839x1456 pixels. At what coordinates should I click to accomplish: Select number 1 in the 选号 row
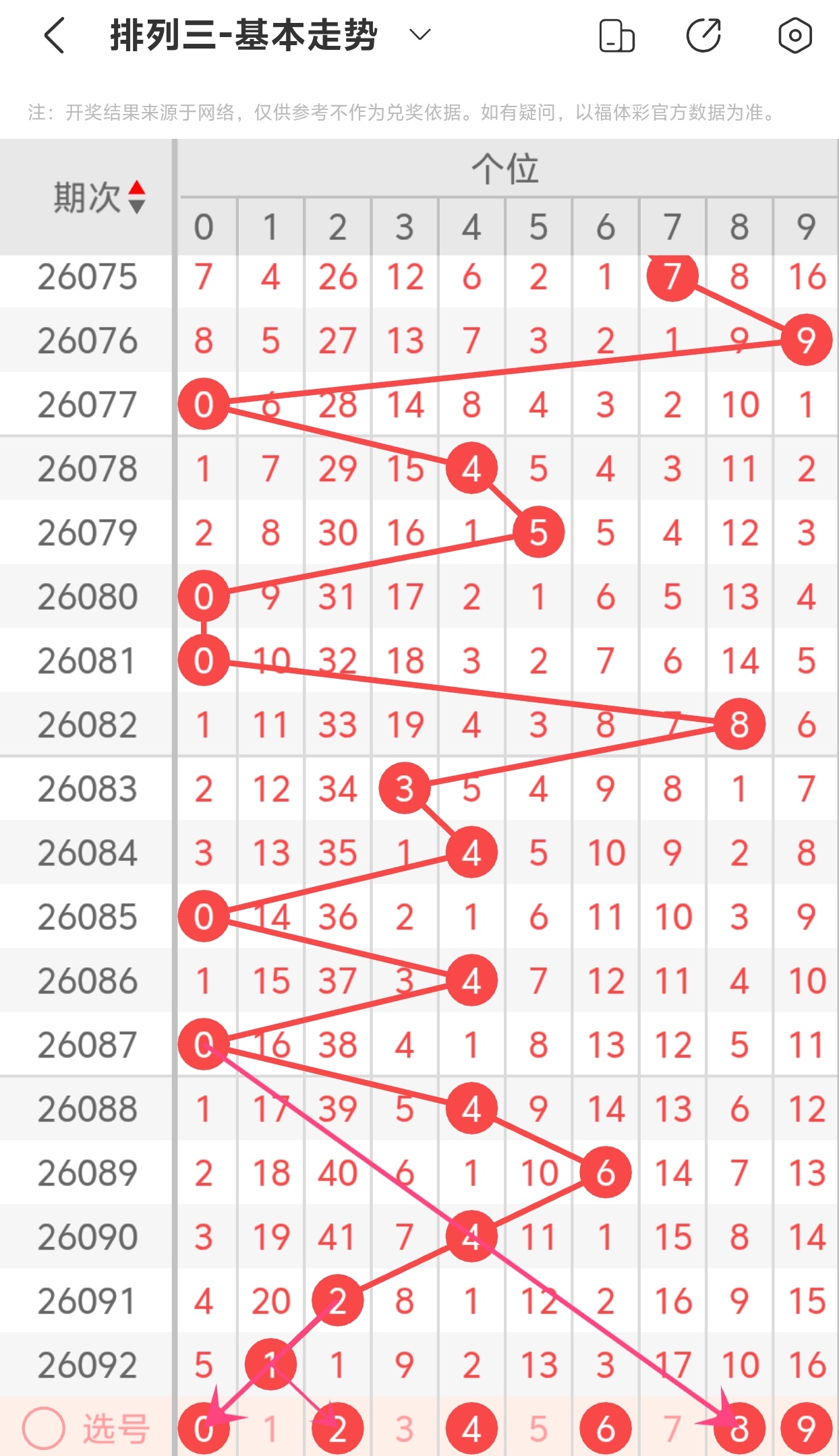(x=270, y=1428)
